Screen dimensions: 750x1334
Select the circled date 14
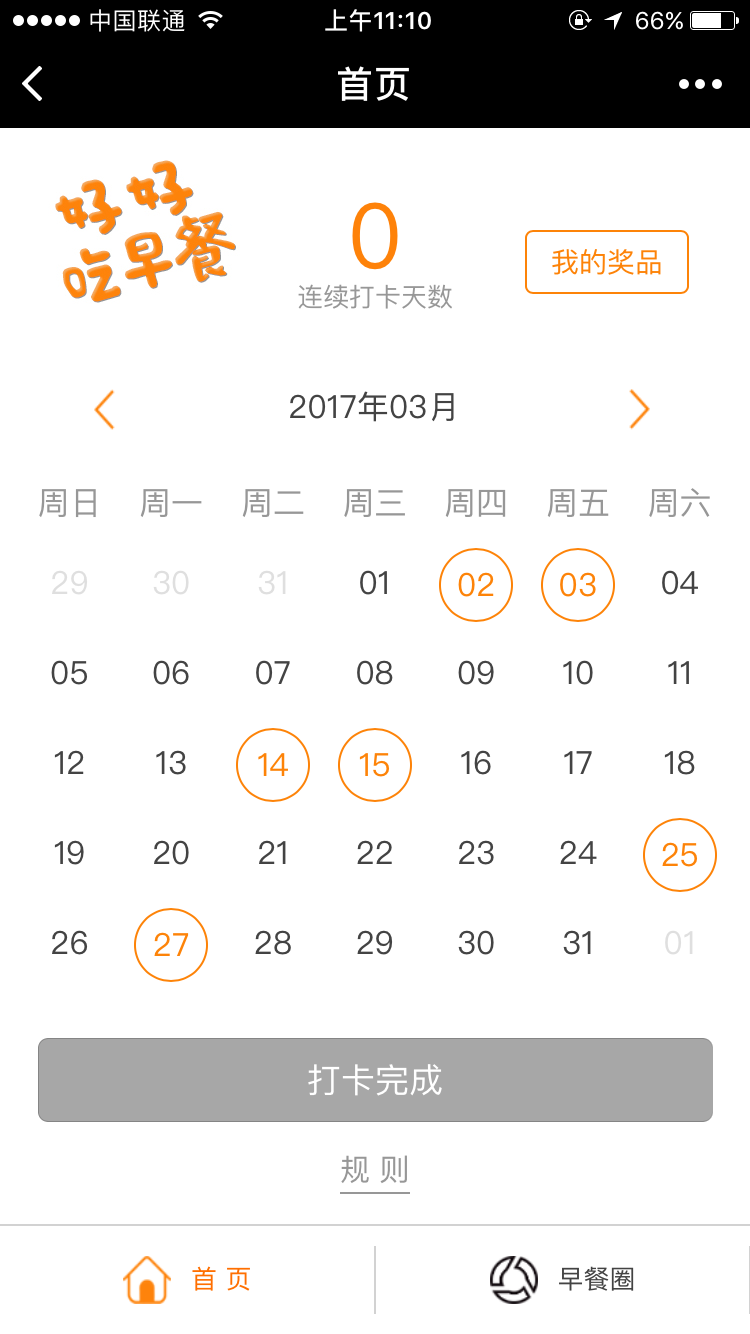pyautogui.click(x=273, y=765)
